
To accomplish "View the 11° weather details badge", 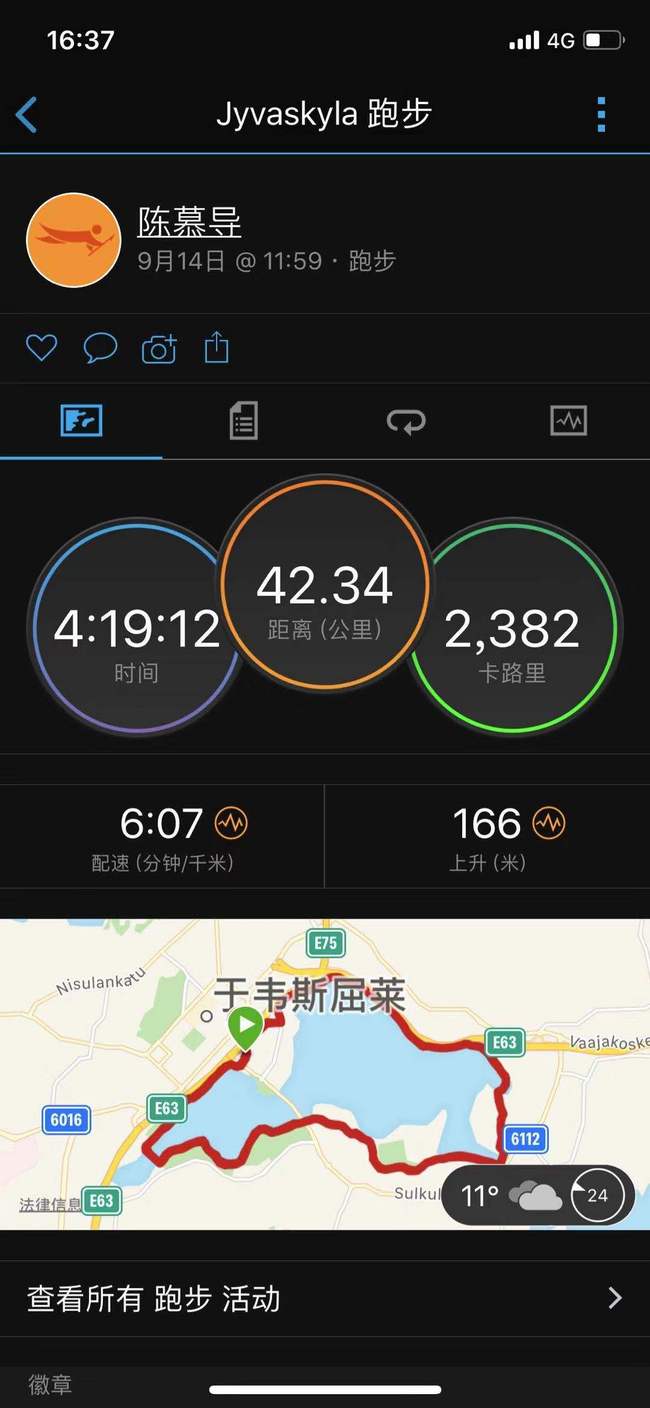I will pyautogui.click(x=537, y=1195).
